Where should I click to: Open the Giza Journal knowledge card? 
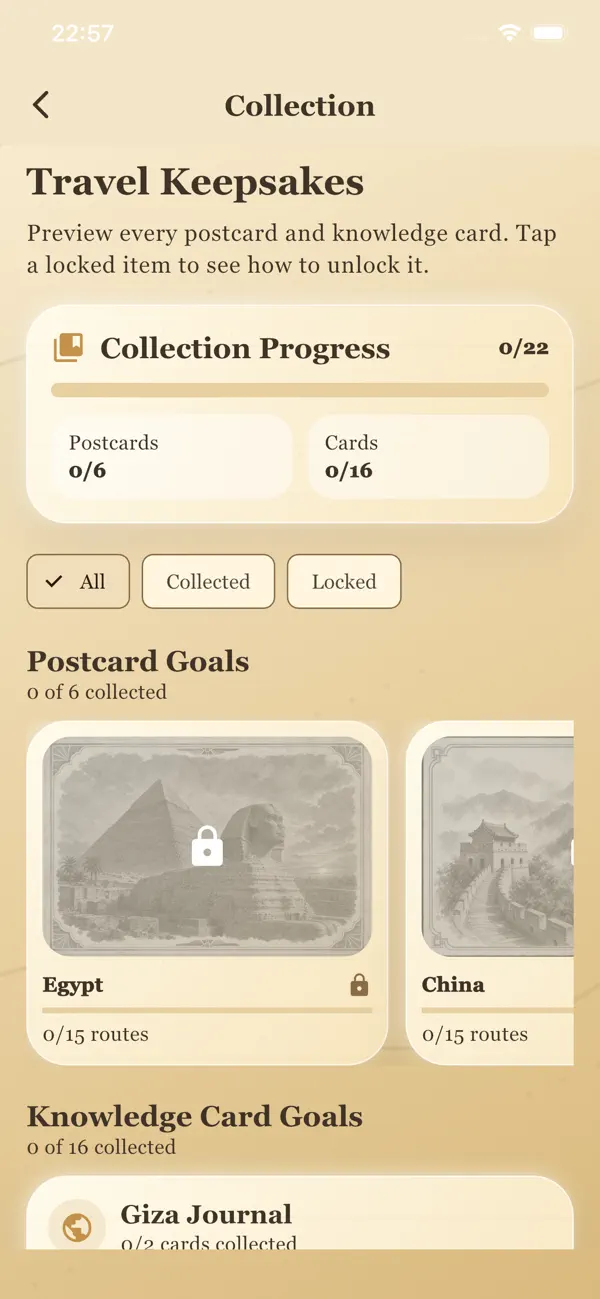point(300,1213)
